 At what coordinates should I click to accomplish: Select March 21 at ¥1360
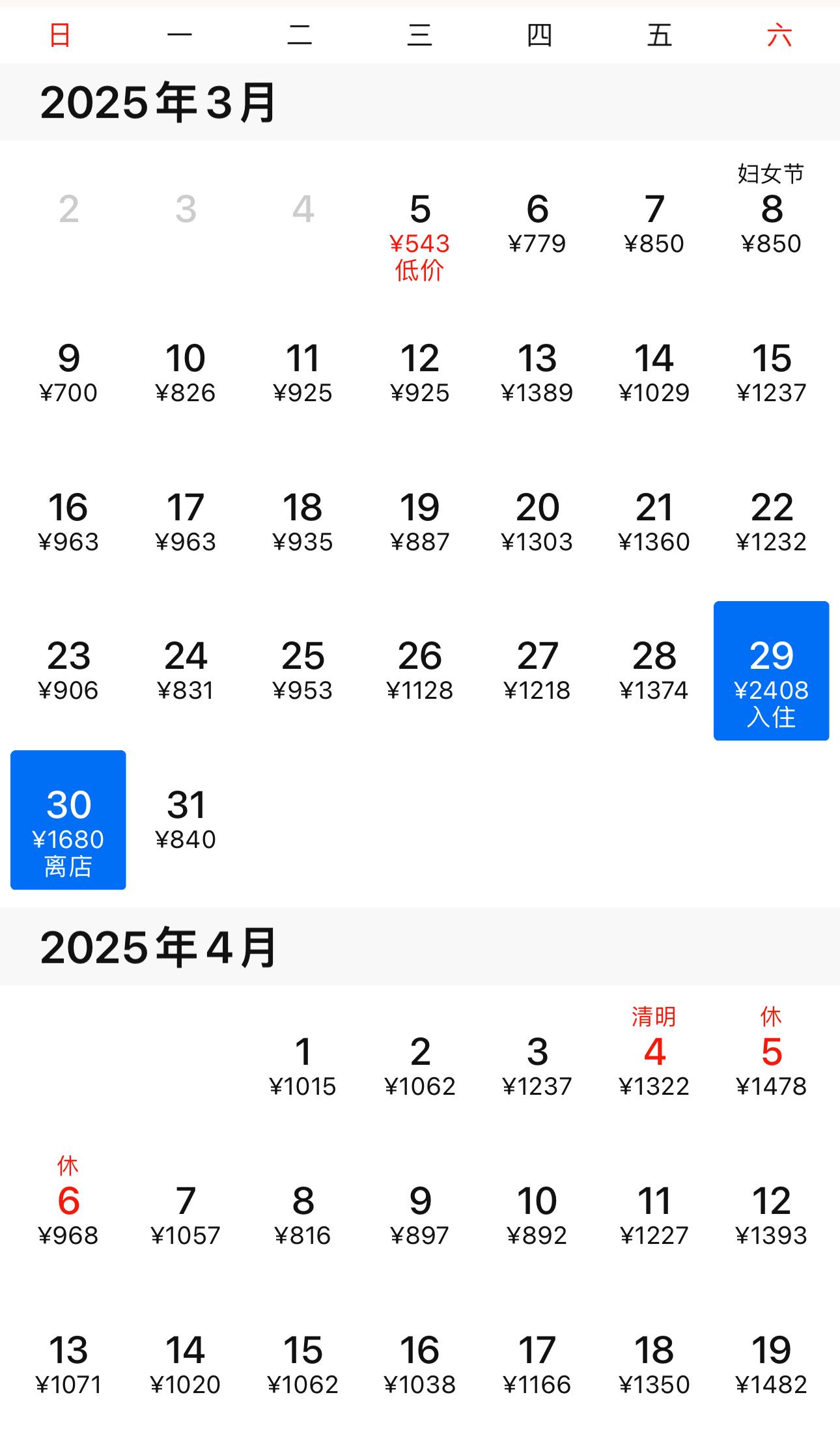(654, 522)
